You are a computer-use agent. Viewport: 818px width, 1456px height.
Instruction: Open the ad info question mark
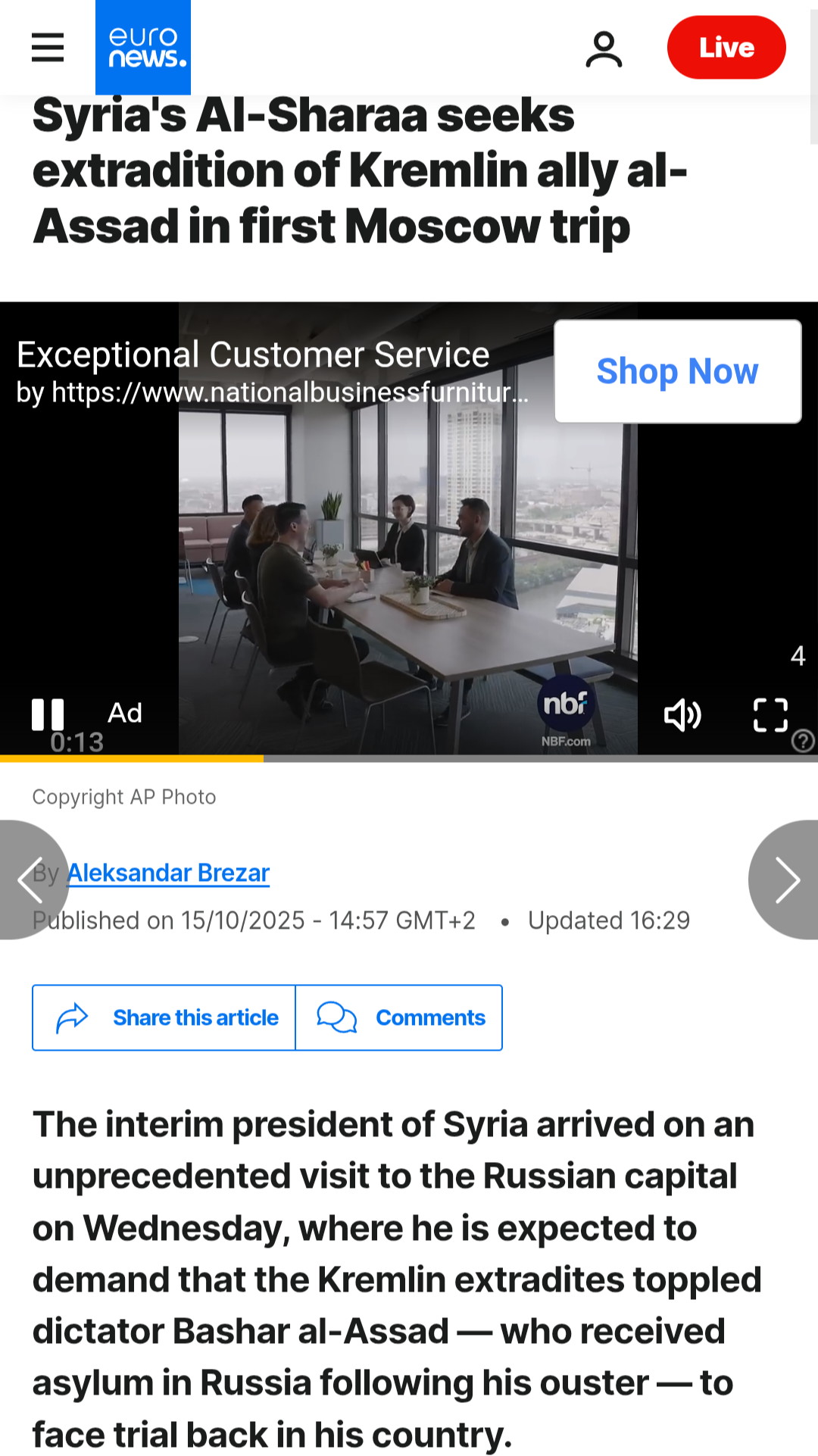[803, 740]
